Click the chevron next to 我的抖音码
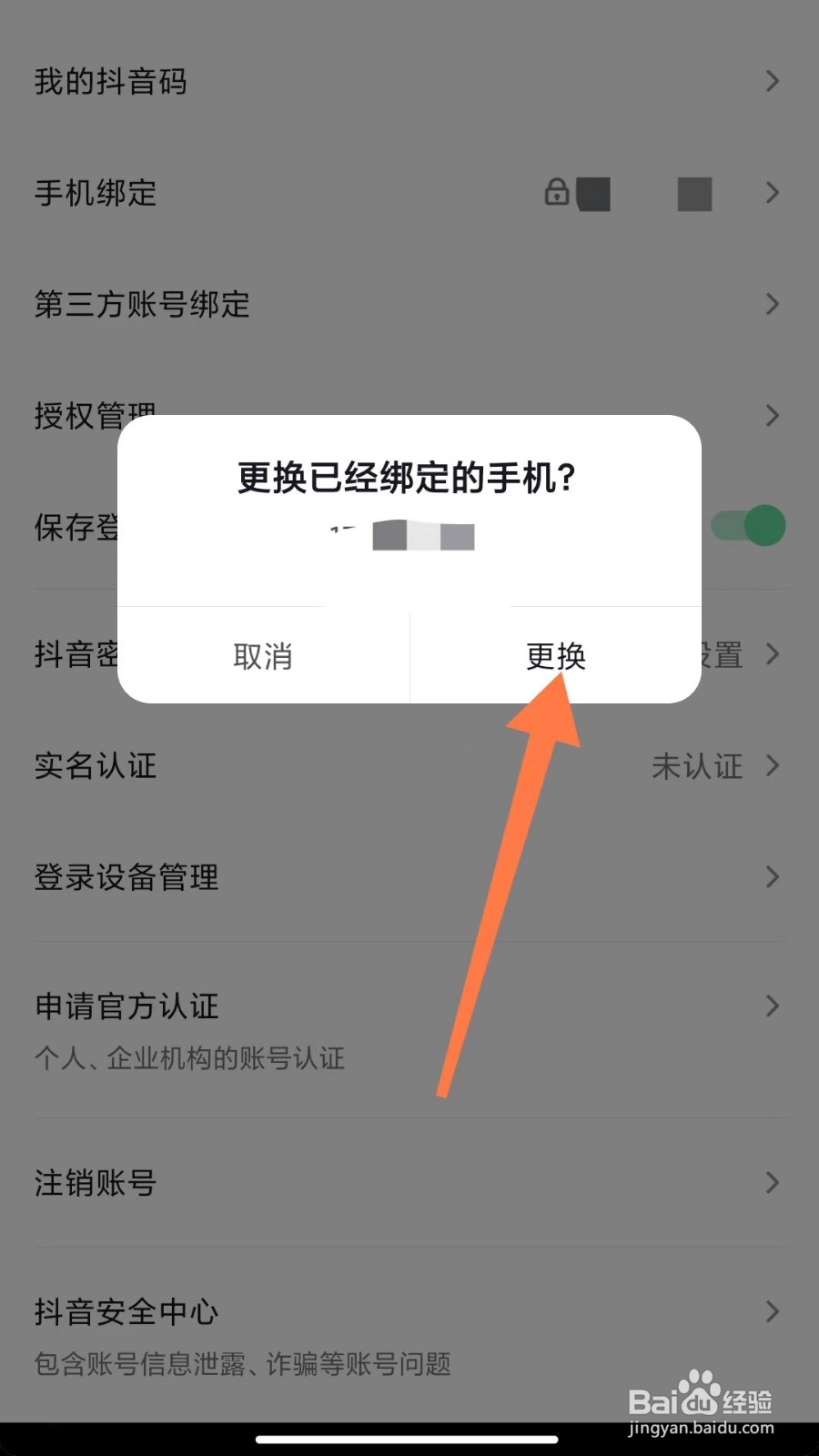The image size is (819, 1456). coord(773,82)
